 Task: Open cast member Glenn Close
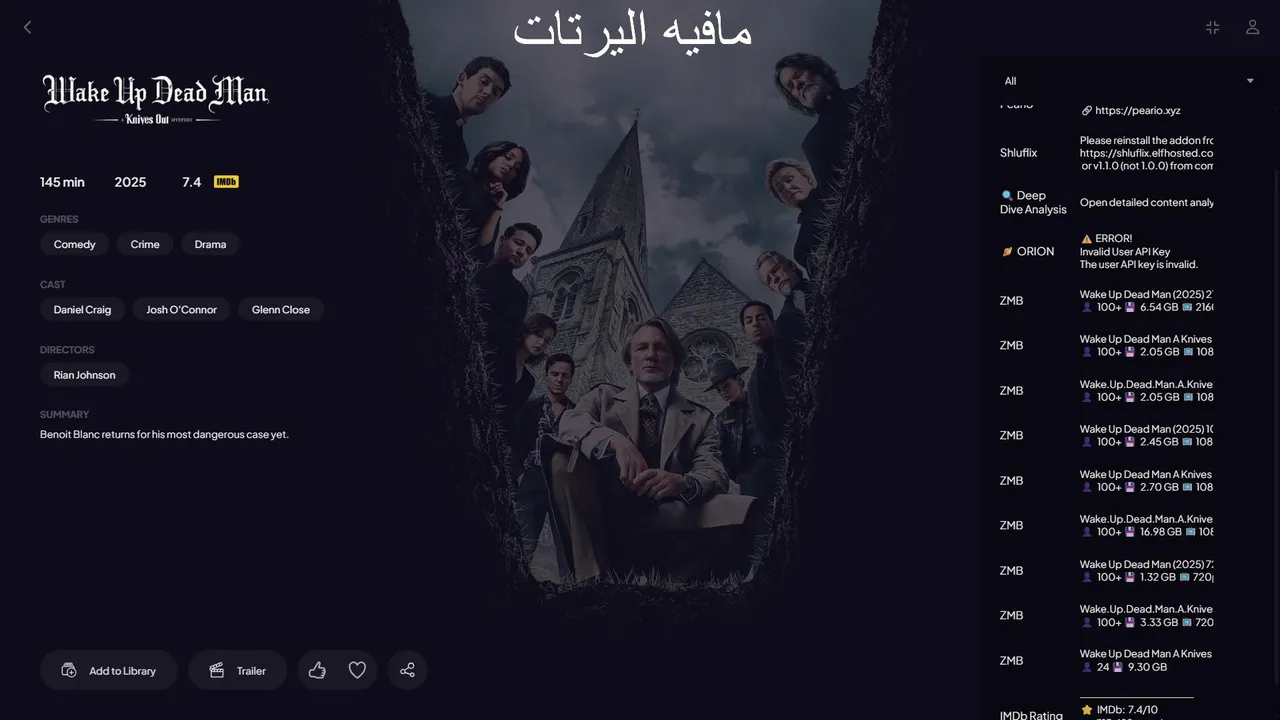click(x=281, y=310)
